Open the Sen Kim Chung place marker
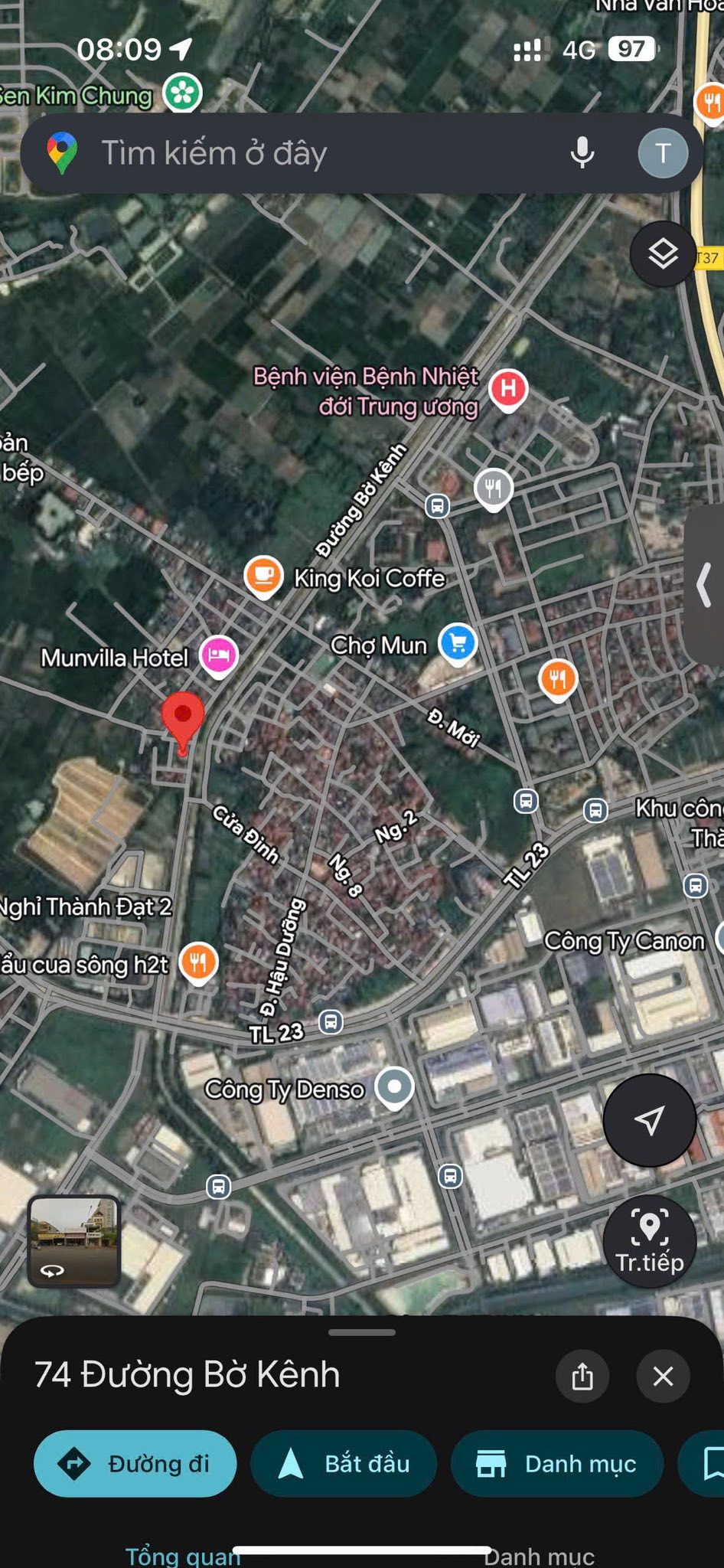 tap(183, 93)
